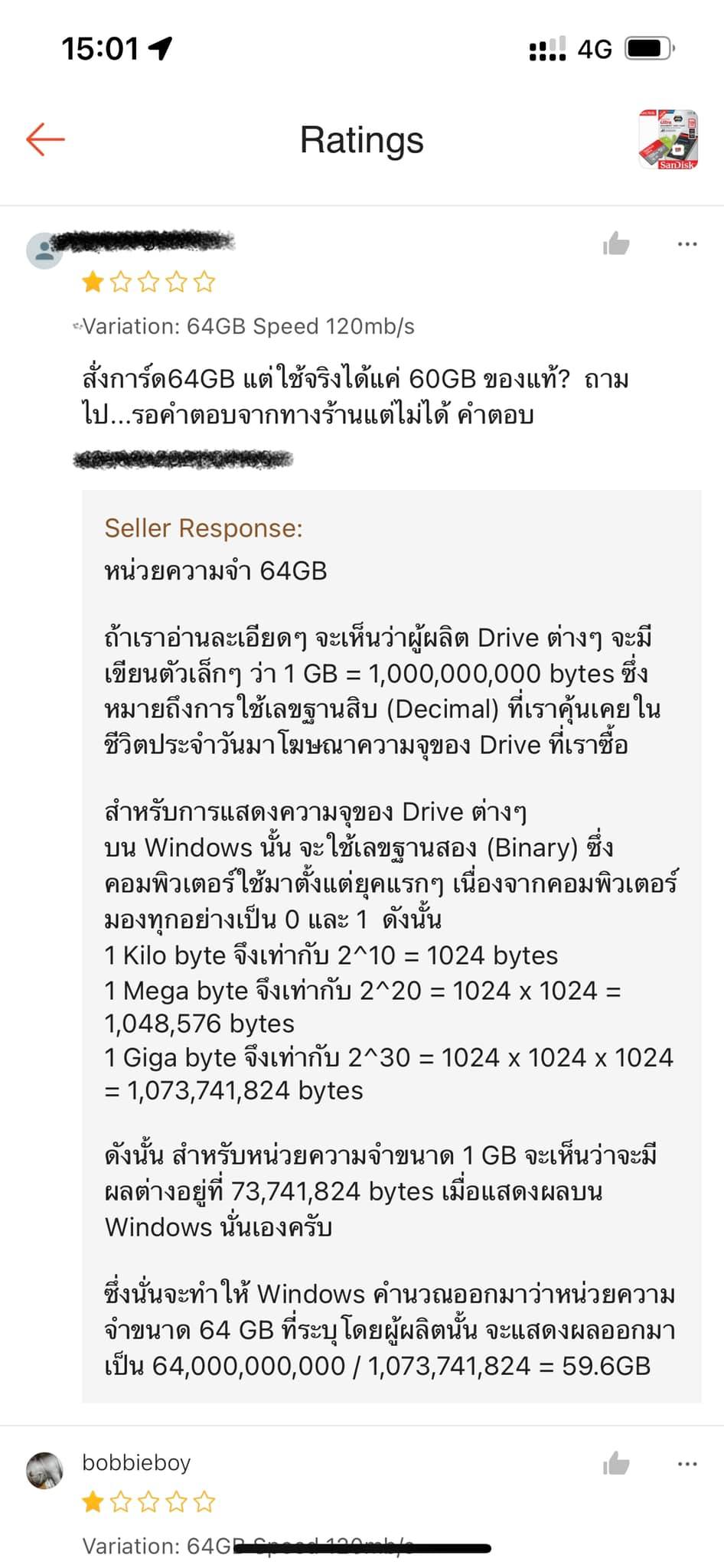Open the SanDisk product thumbnail

coord(668,139)
